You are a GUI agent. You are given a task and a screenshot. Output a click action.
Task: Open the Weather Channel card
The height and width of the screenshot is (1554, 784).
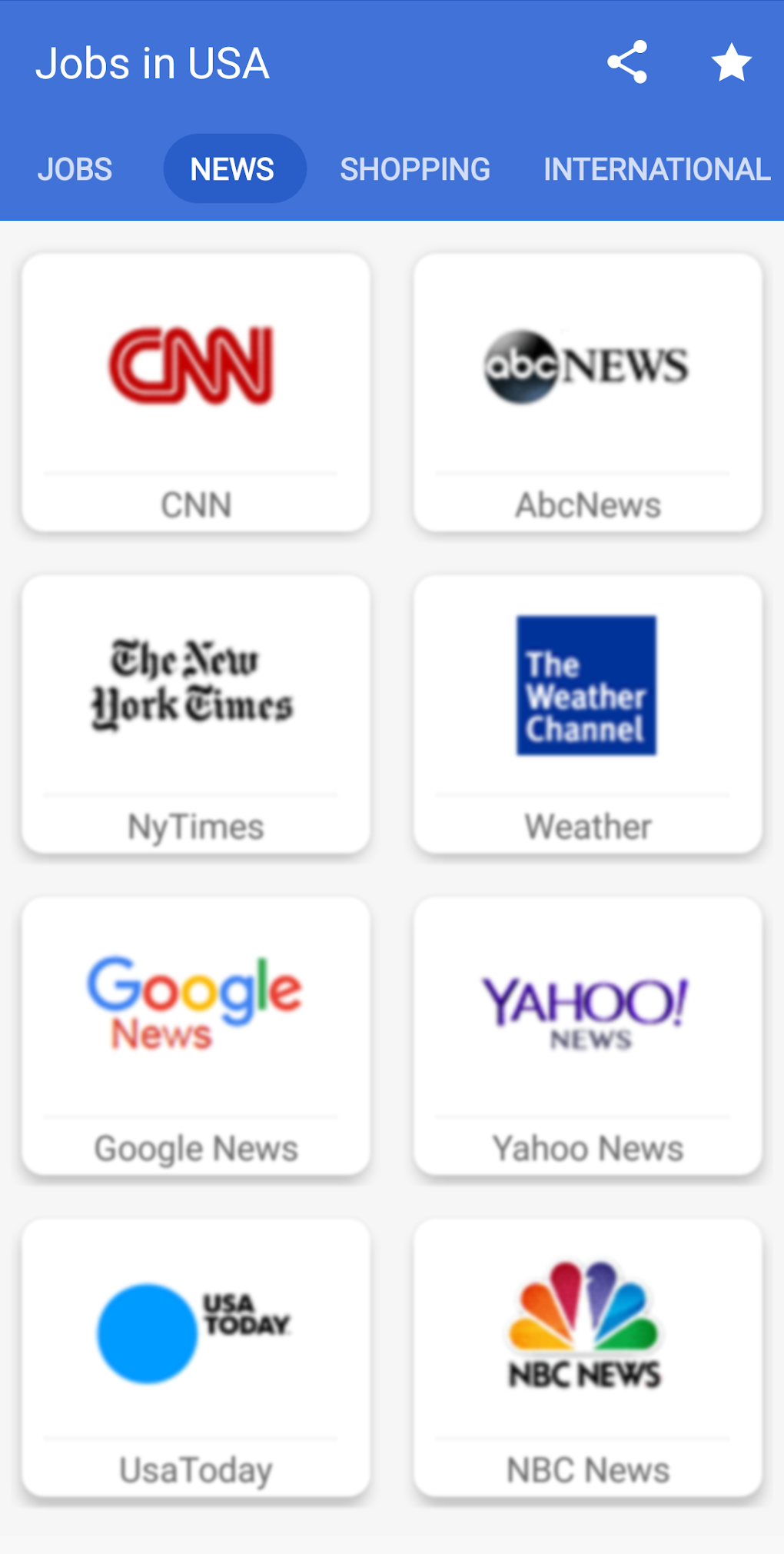pos(588,714)
